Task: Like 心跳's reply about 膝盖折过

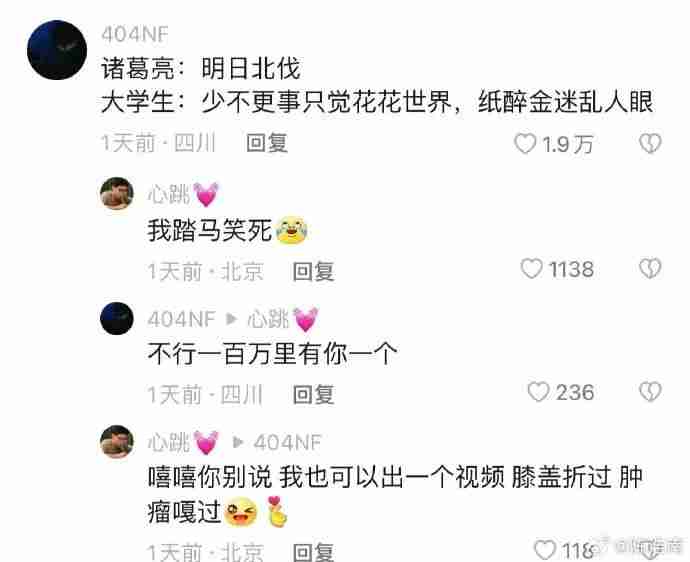Action: click(x=545, y=549)
